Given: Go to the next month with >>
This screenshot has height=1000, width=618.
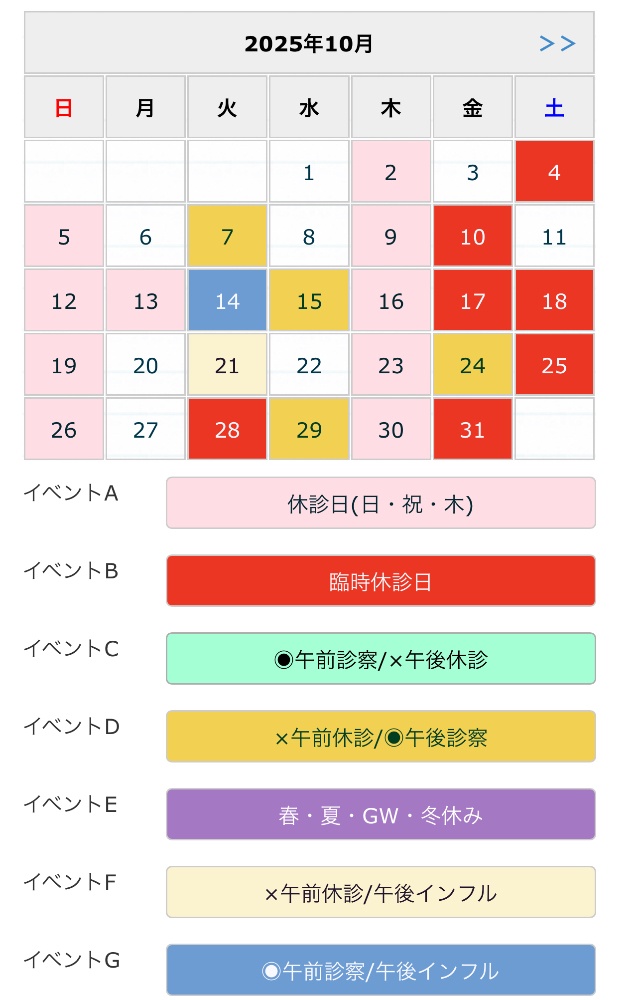Looking at the screenshot, I should tap(557, 43).
